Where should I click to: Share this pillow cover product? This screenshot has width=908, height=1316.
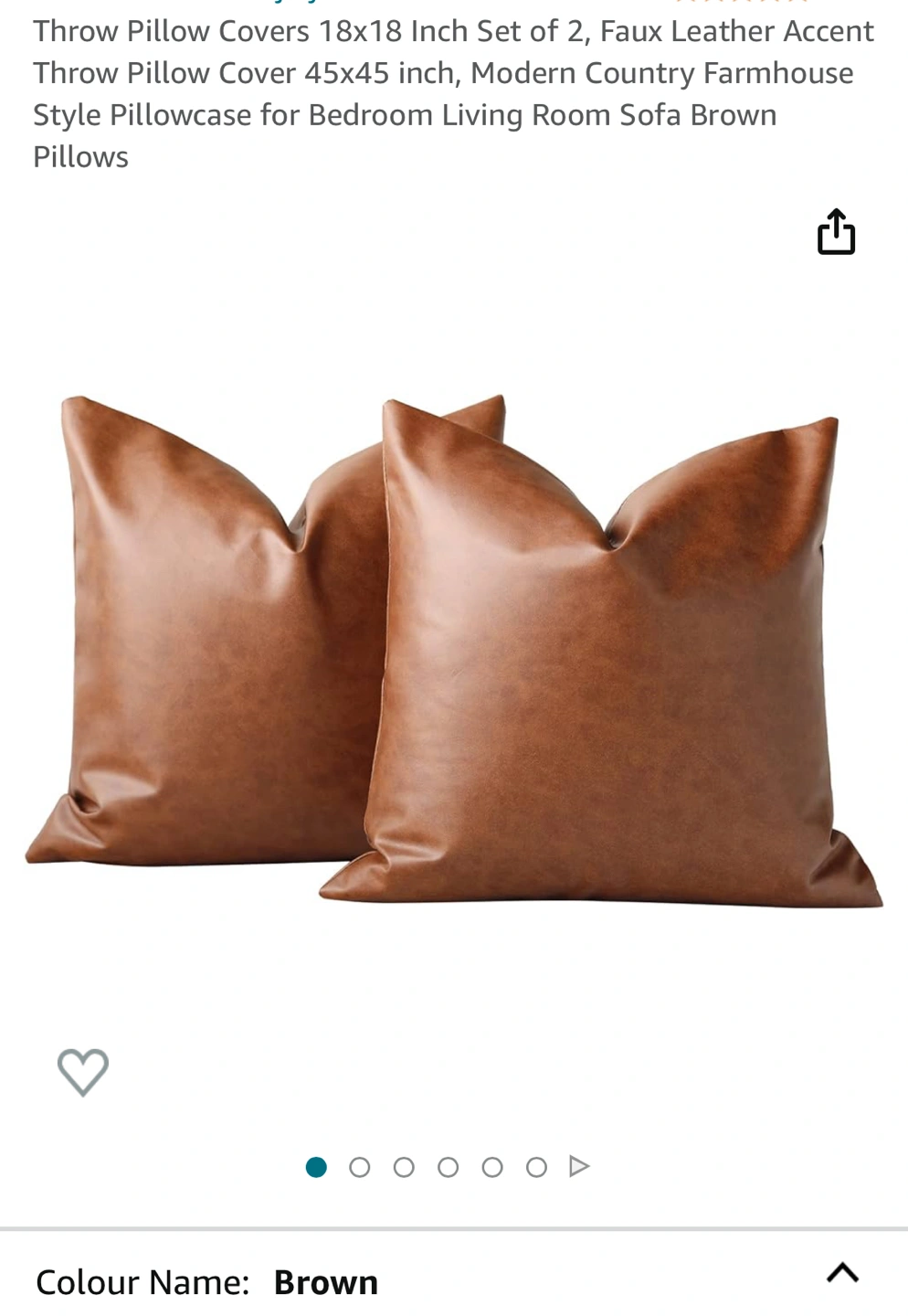[x=836, y=232]
